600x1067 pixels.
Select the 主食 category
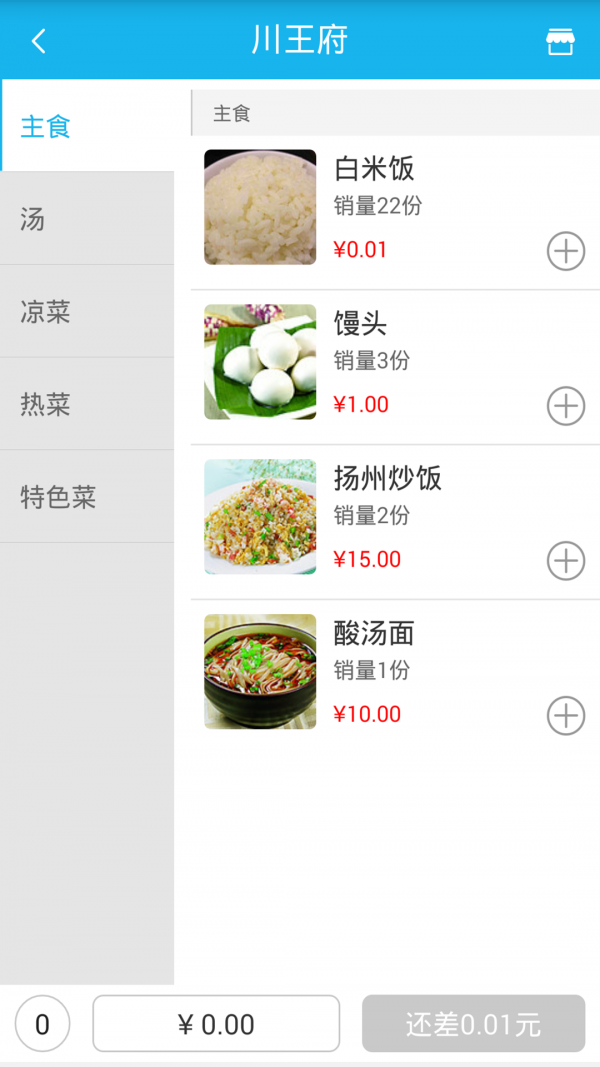[x=87, y=127]
